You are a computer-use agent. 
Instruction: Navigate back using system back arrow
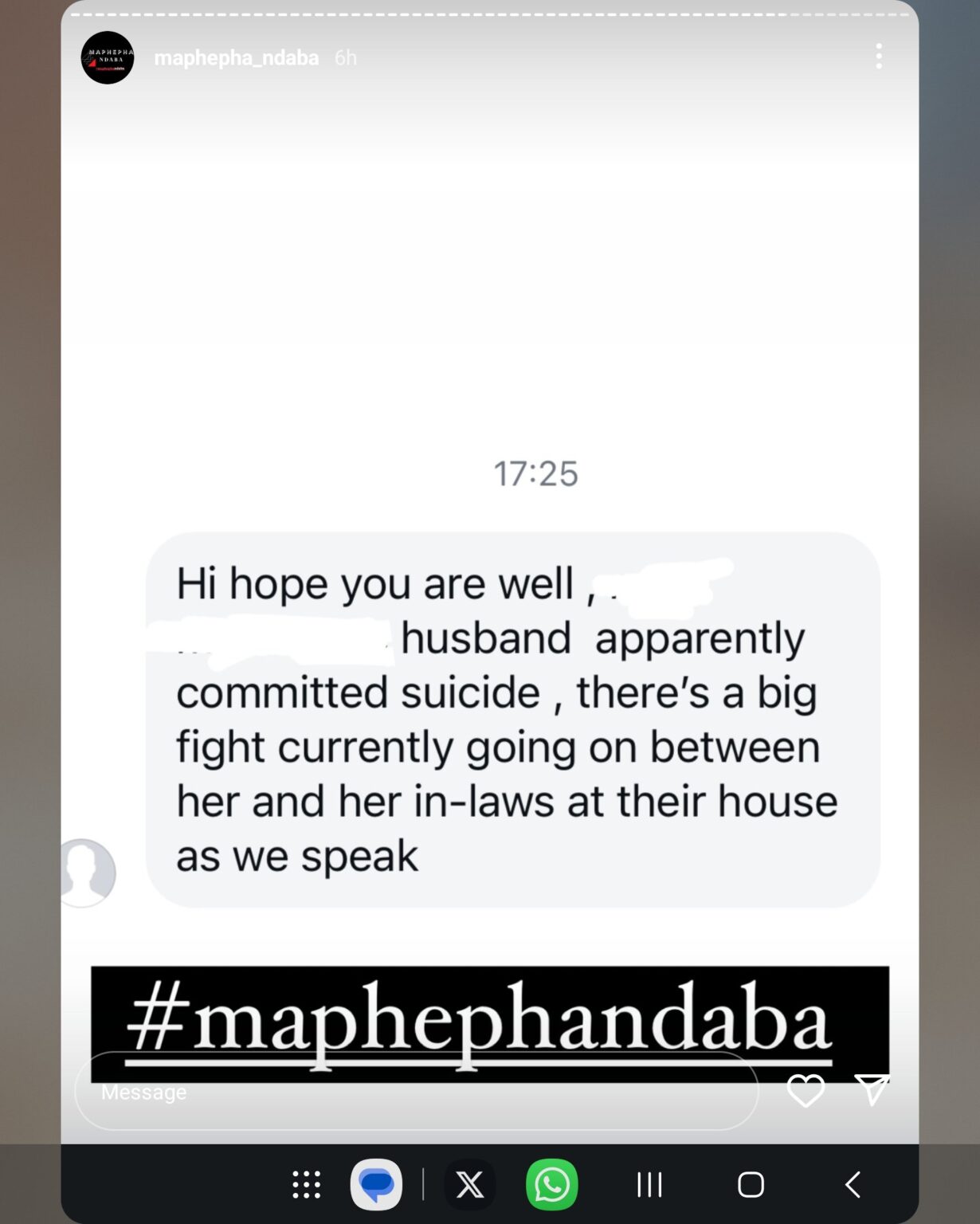tap(853, 1185)
